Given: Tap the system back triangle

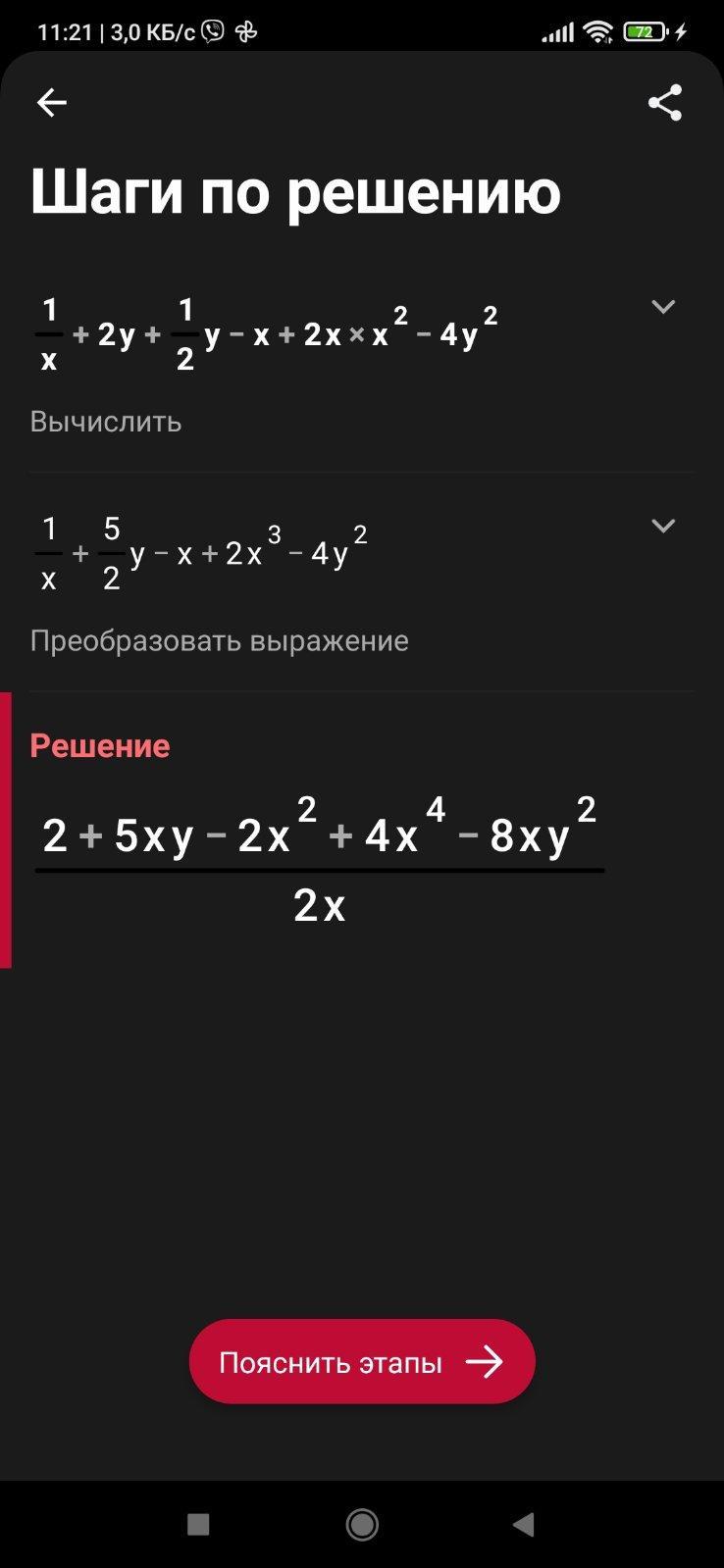Looking at the screenshot, I should [x=524, y=1524].
